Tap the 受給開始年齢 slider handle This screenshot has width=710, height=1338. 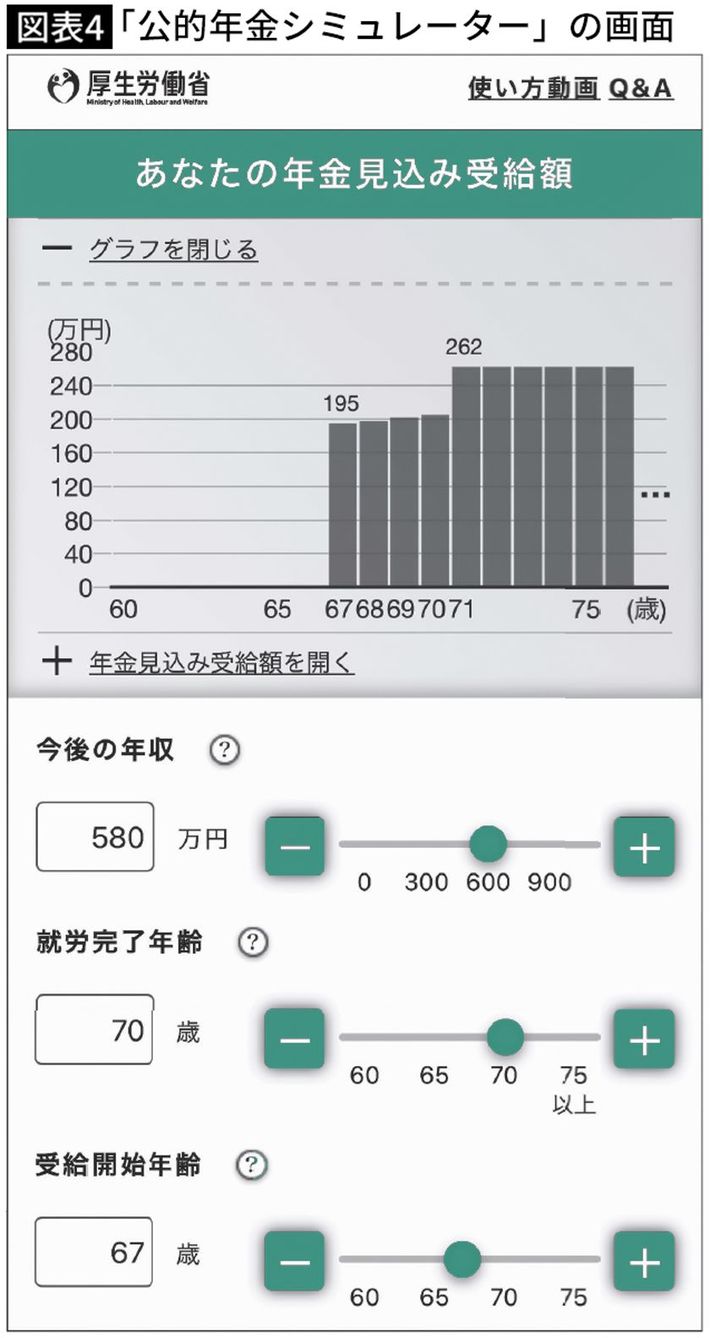tap(462, 1259)
